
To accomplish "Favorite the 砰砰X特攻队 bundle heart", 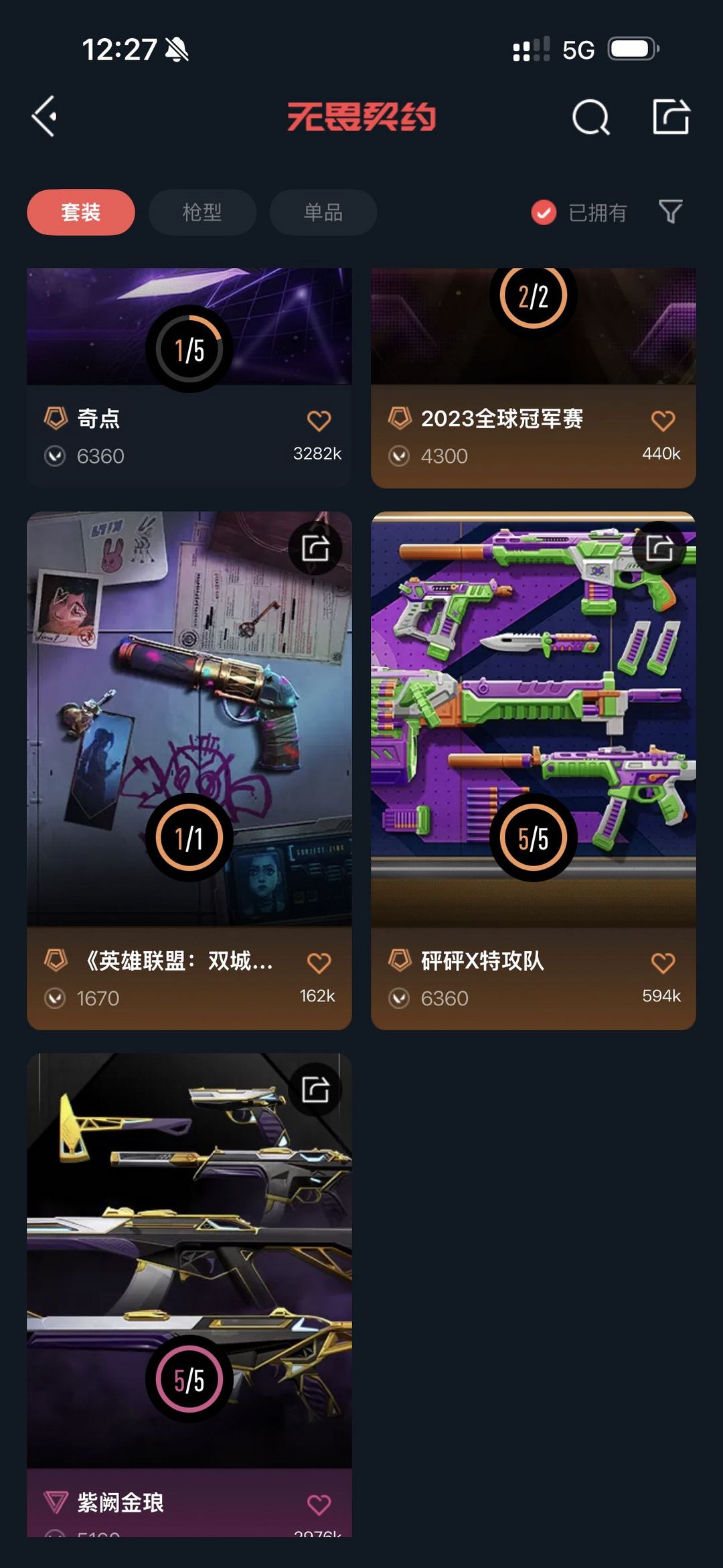I will coord(662,961).
